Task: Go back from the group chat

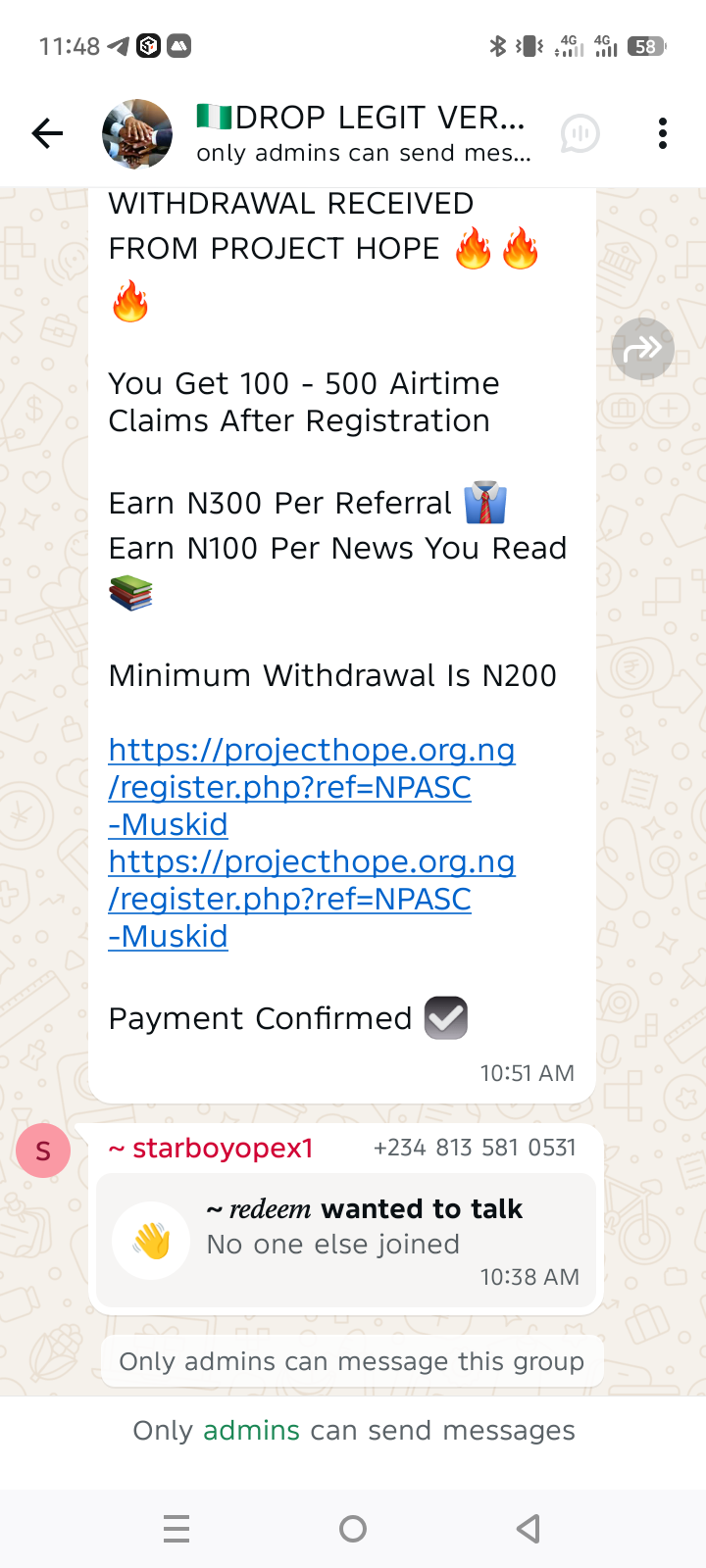Action: click(x=47, y=133)
